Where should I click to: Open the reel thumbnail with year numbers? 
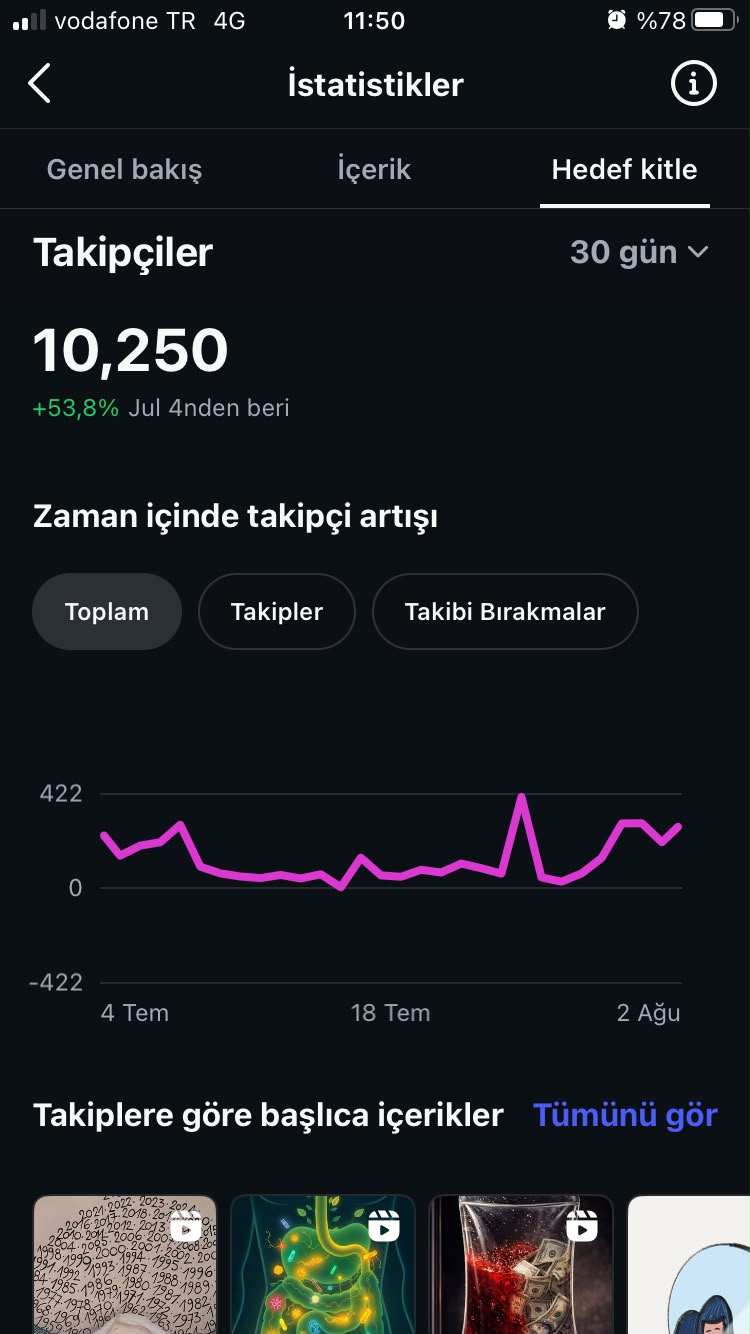click(x=125, y=1264)
